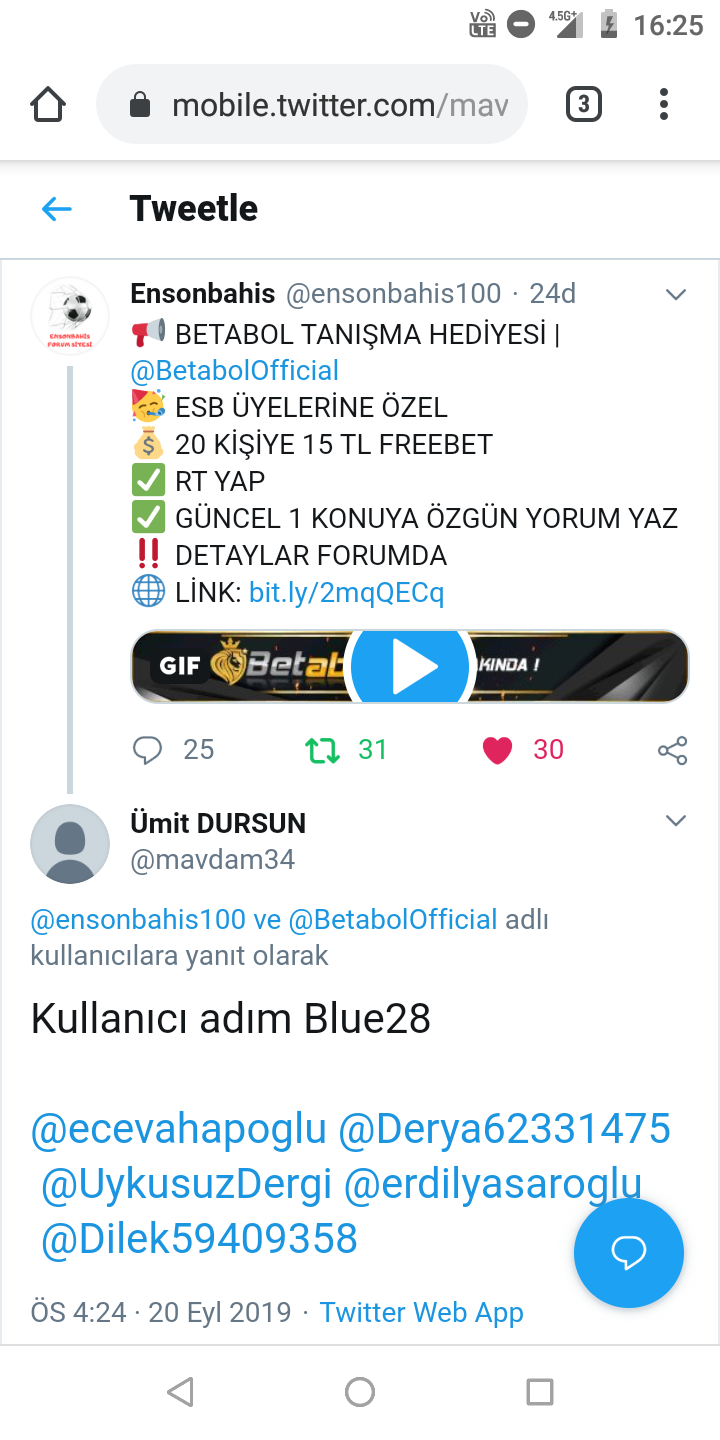This screenshot has width=720, height=1440.
Task: Tap the mobile.twitter.com address bar
Action: (x=312, y=105)
